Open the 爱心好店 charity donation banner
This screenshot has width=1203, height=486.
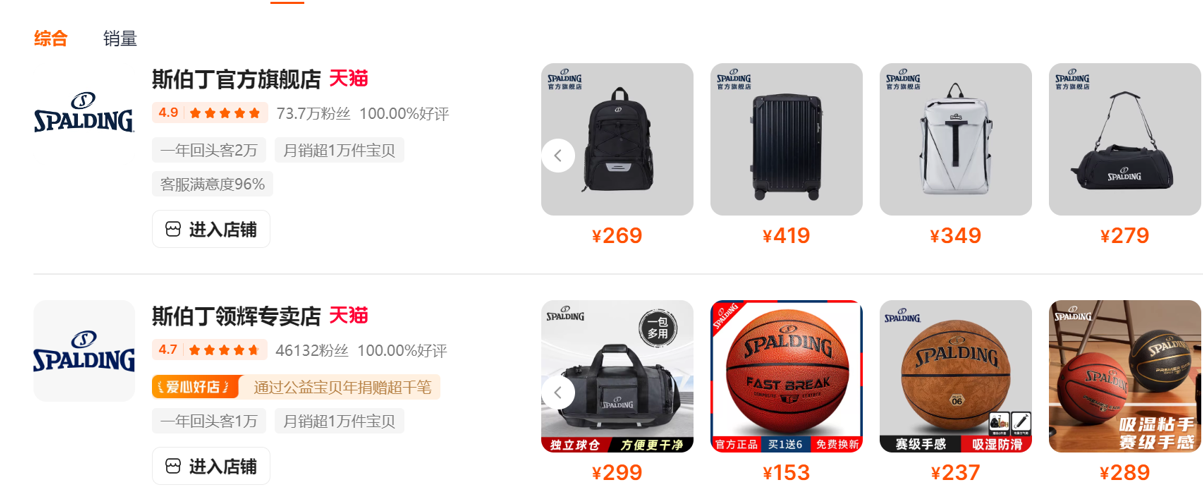[x=296, y=387]
